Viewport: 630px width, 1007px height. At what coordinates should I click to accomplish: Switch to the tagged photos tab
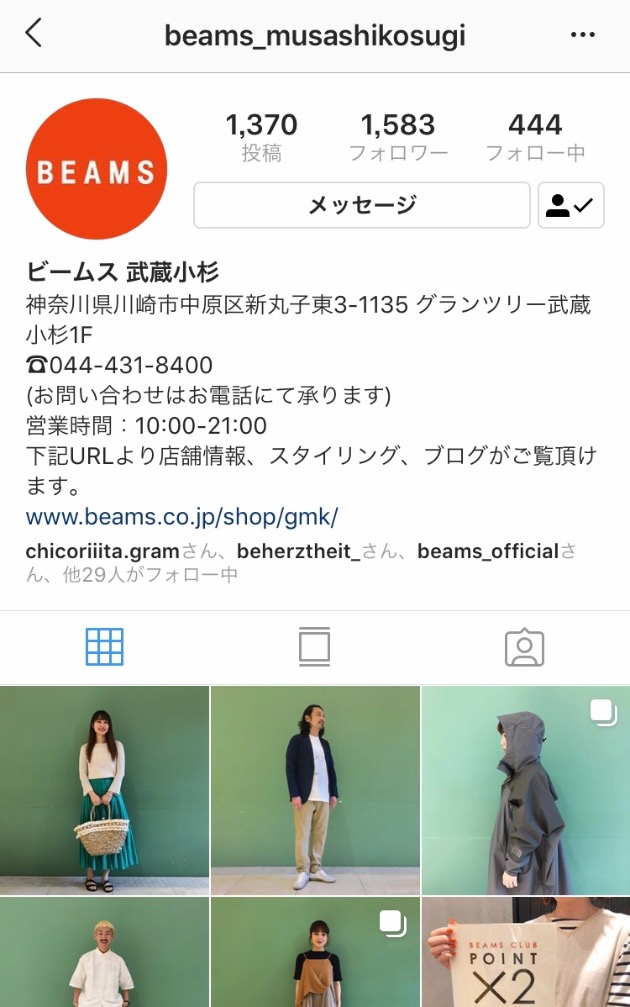[524, 648]
